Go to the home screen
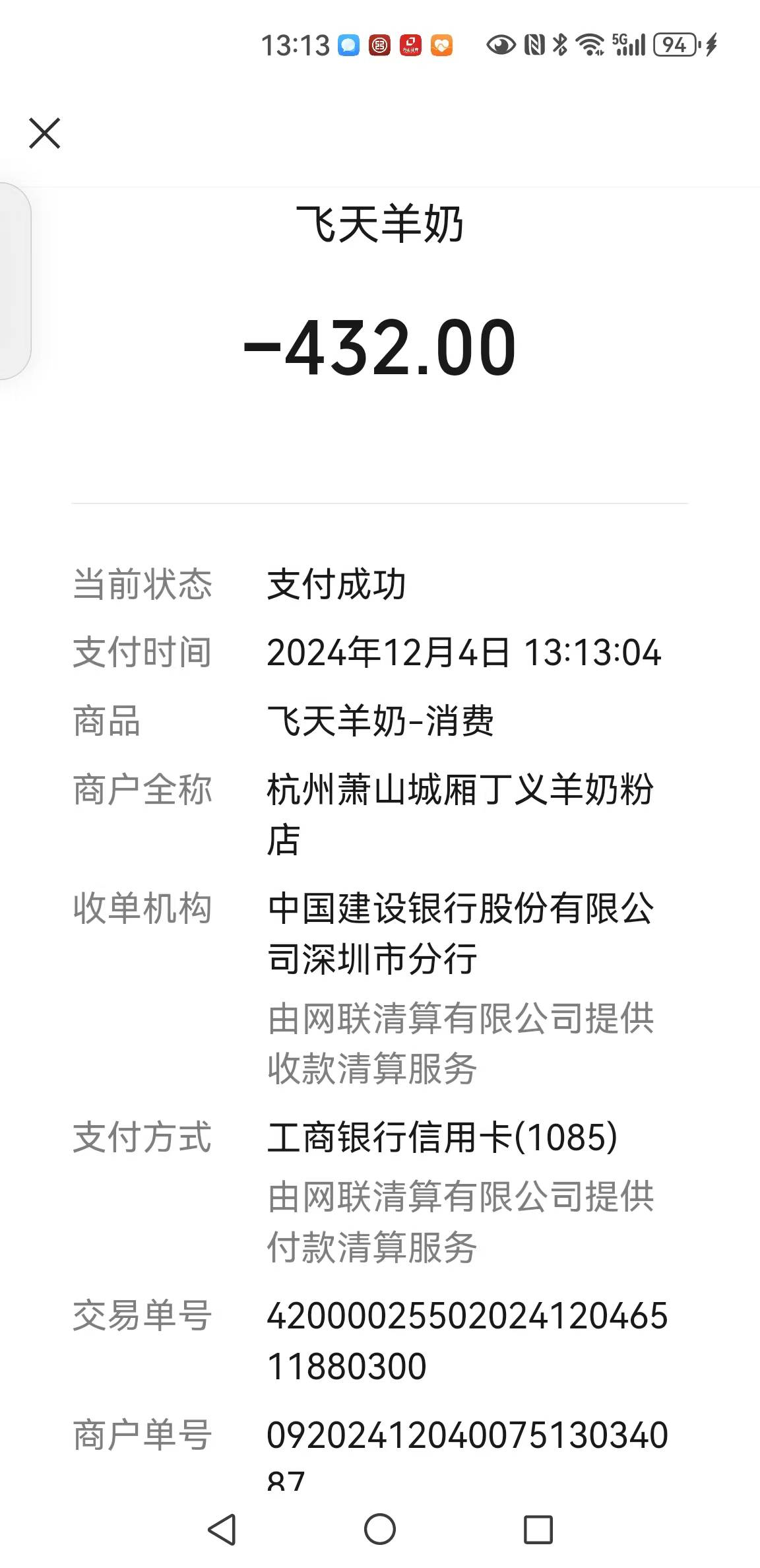760x1568 pixels. 380,1529
